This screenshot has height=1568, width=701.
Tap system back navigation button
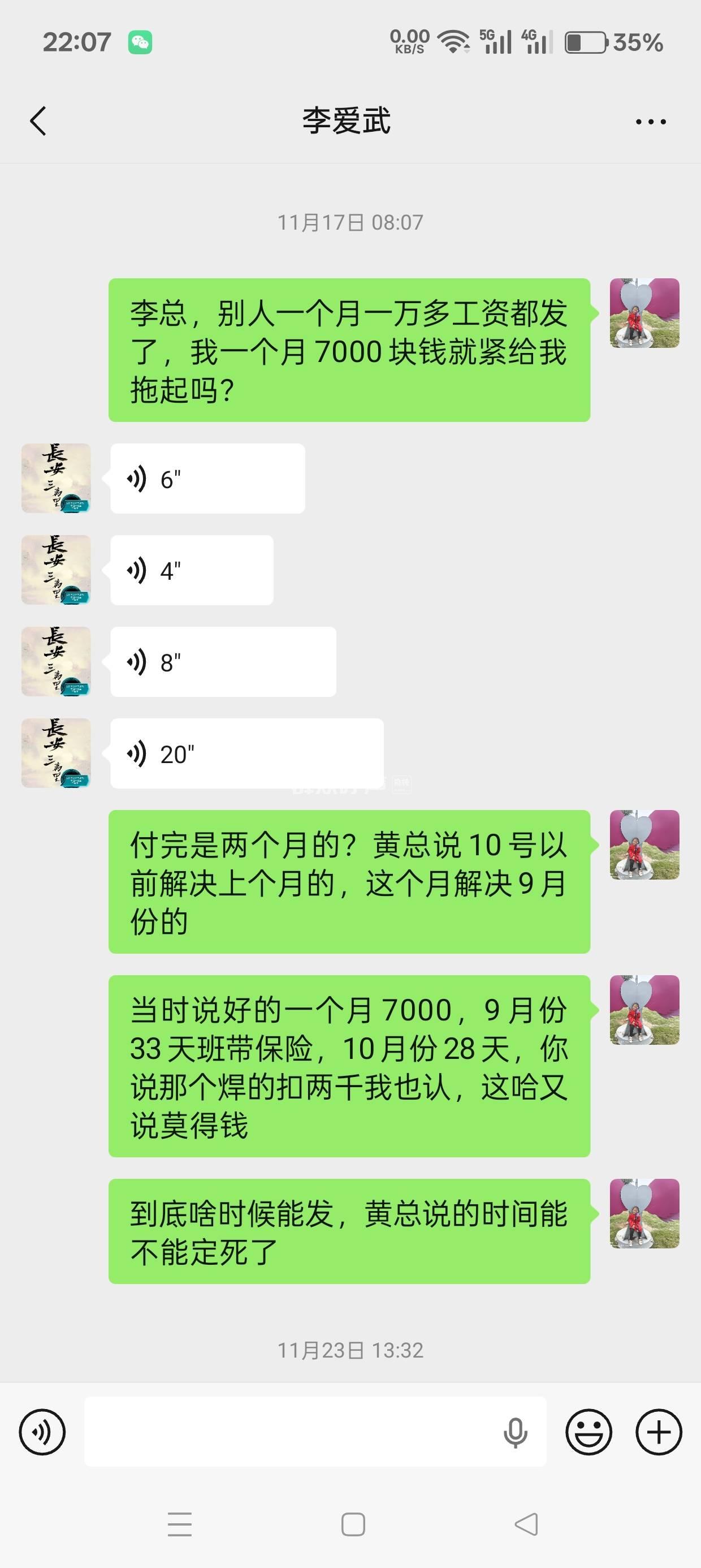click(x=526, y=1524)
